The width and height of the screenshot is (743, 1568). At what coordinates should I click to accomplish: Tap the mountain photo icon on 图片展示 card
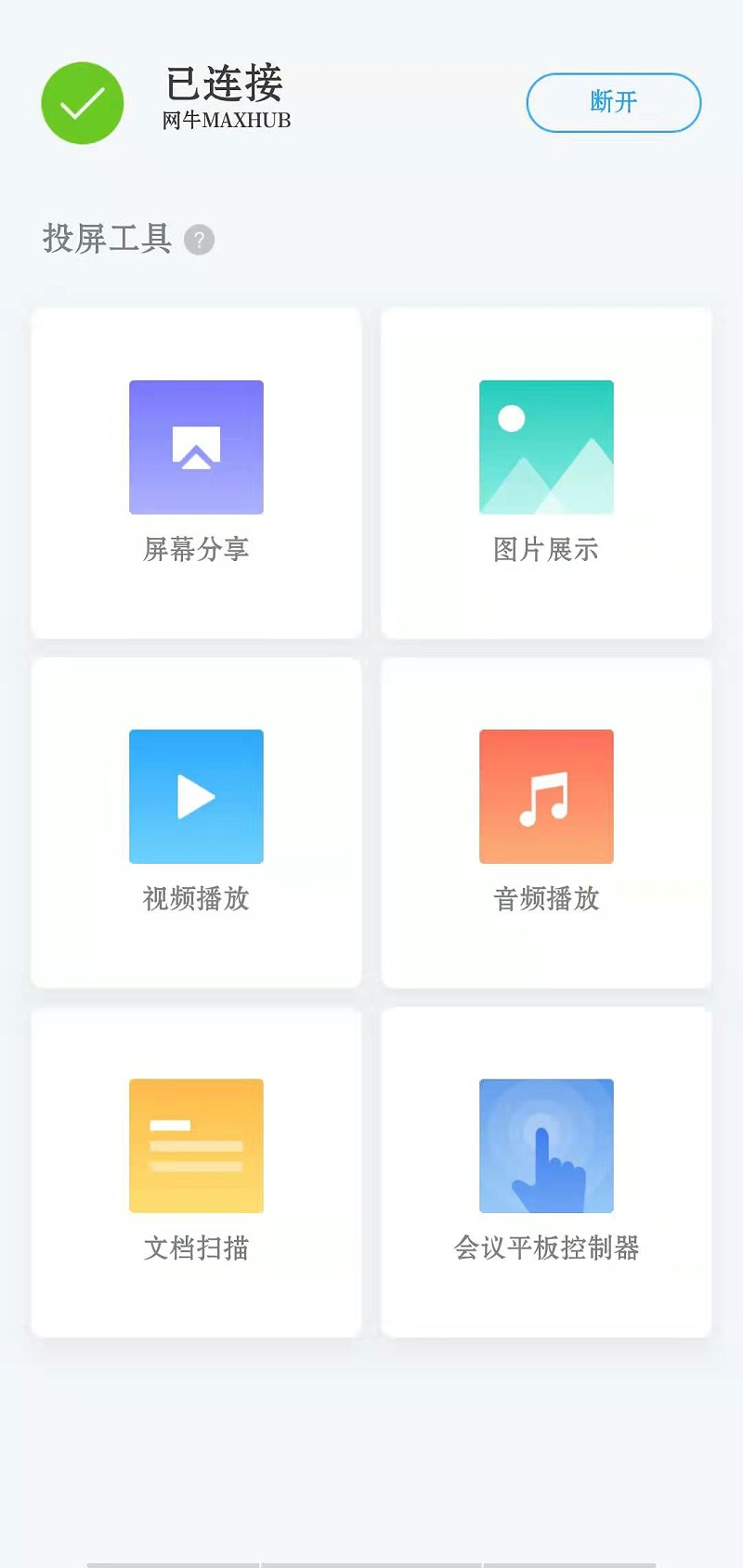(546, 447)
